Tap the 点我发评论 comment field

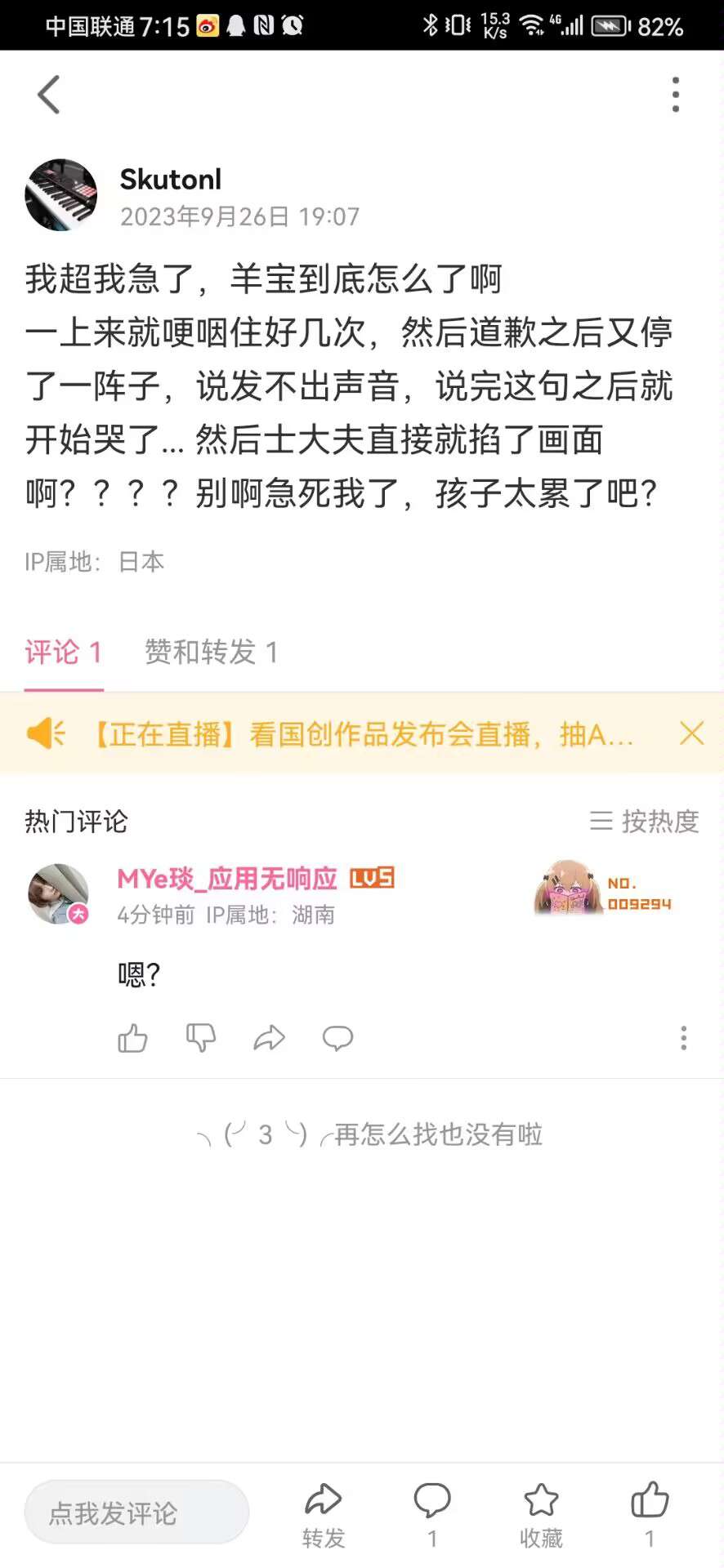(136, 1512)
